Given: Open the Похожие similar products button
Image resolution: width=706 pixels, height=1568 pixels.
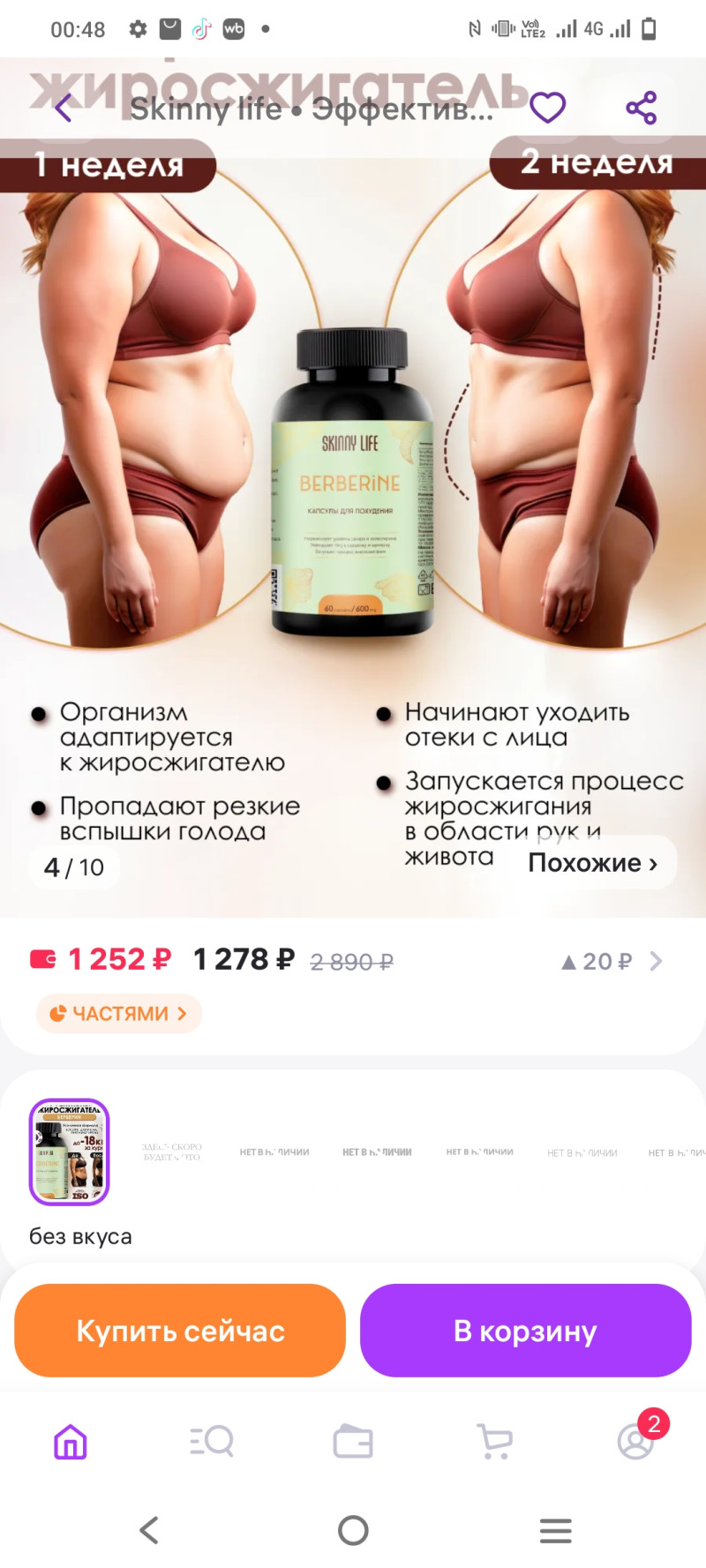Looking at the screenshot, I should pos(592,863).
